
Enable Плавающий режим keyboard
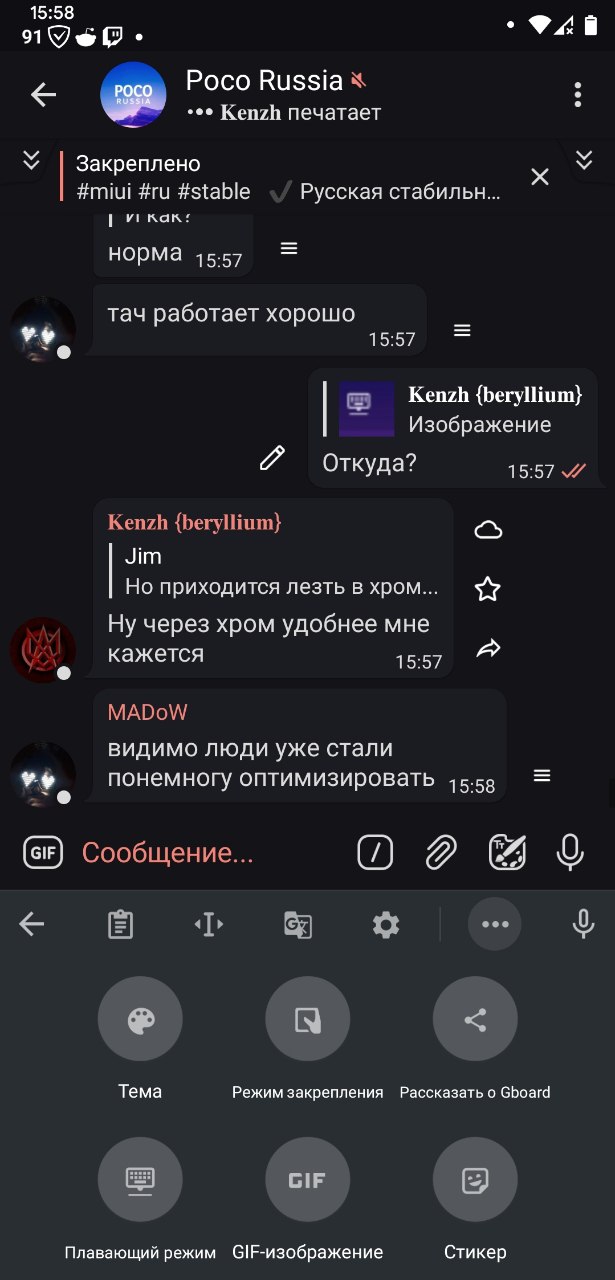(x=140, y=1180)
